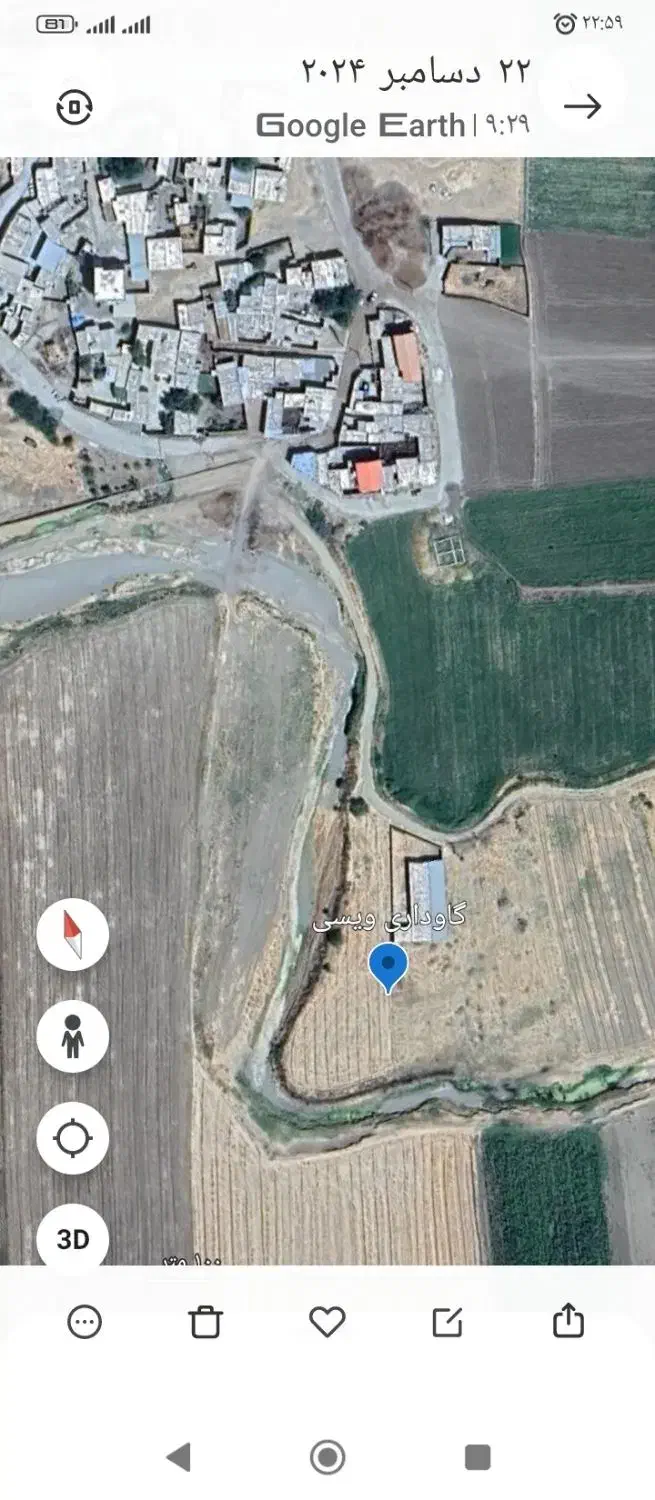The width and height of the screenshot is (655, 1500).
Task: Open the more options menu
Action: [x=84, y=1322]
